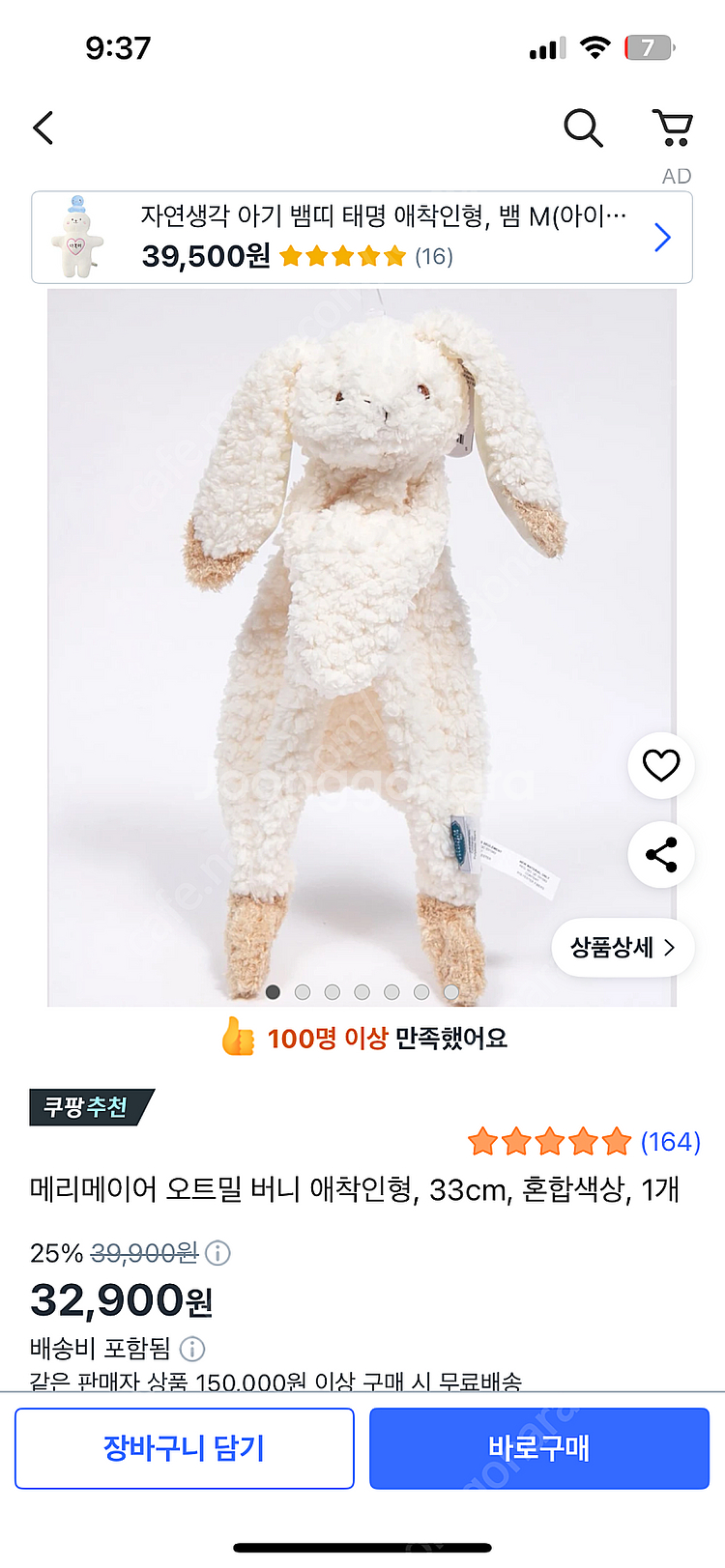Select the last carousel indicator dot
725x1568 pixels.
451,992
